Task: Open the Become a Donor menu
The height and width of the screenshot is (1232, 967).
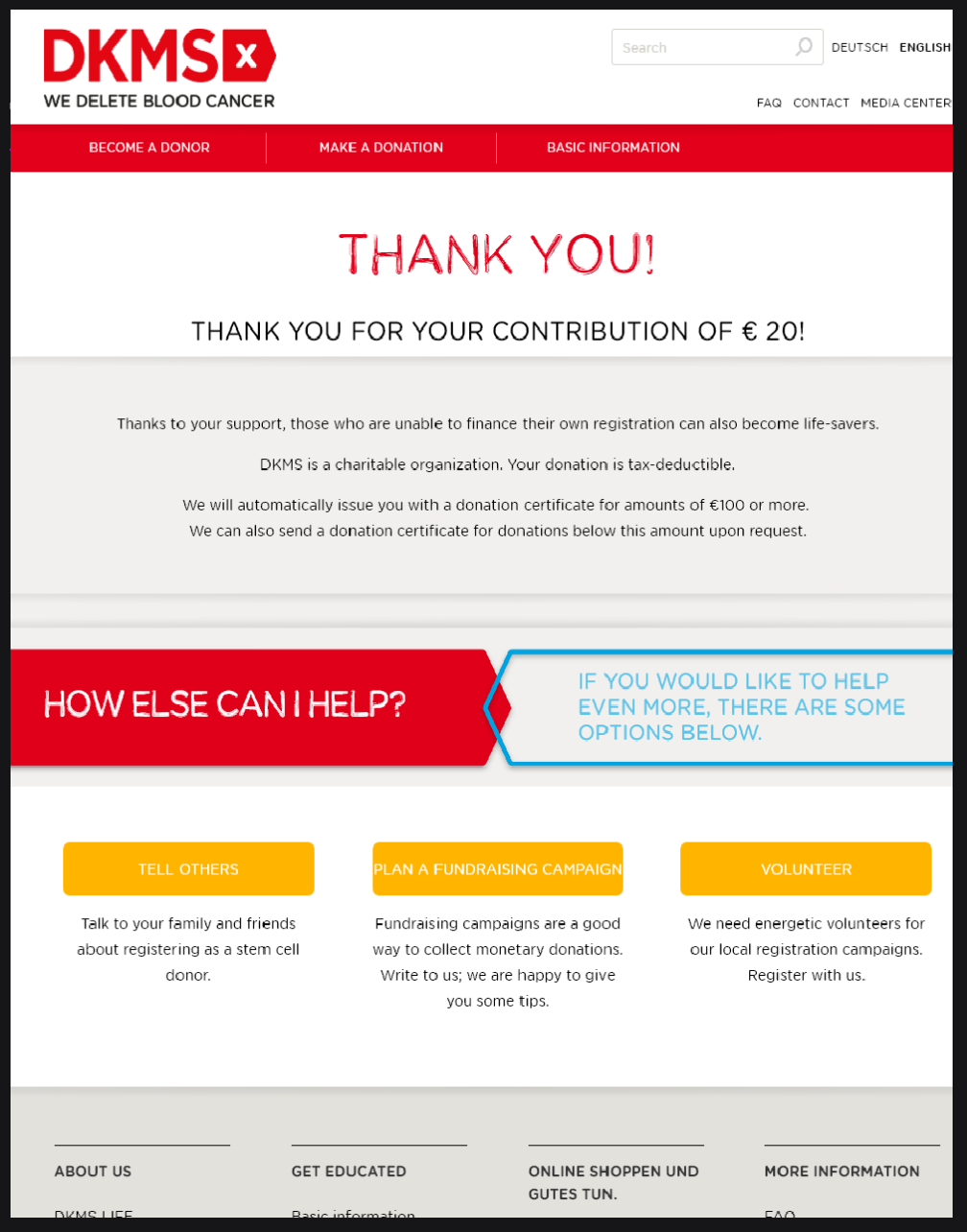Action: coord(149,148)
